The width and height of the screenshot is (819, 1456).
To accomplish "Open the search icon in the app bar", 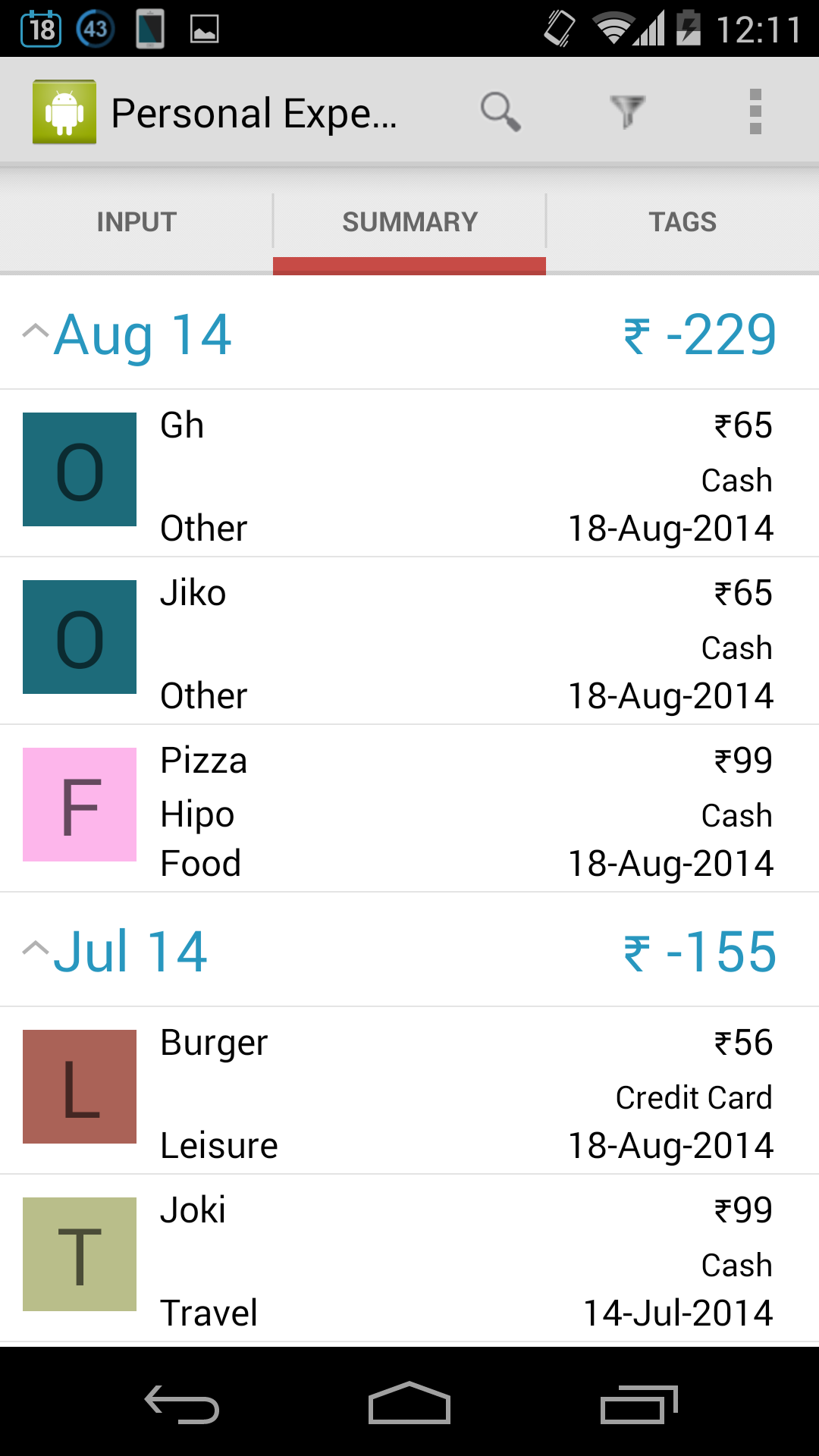I will [x=500, y=112].
